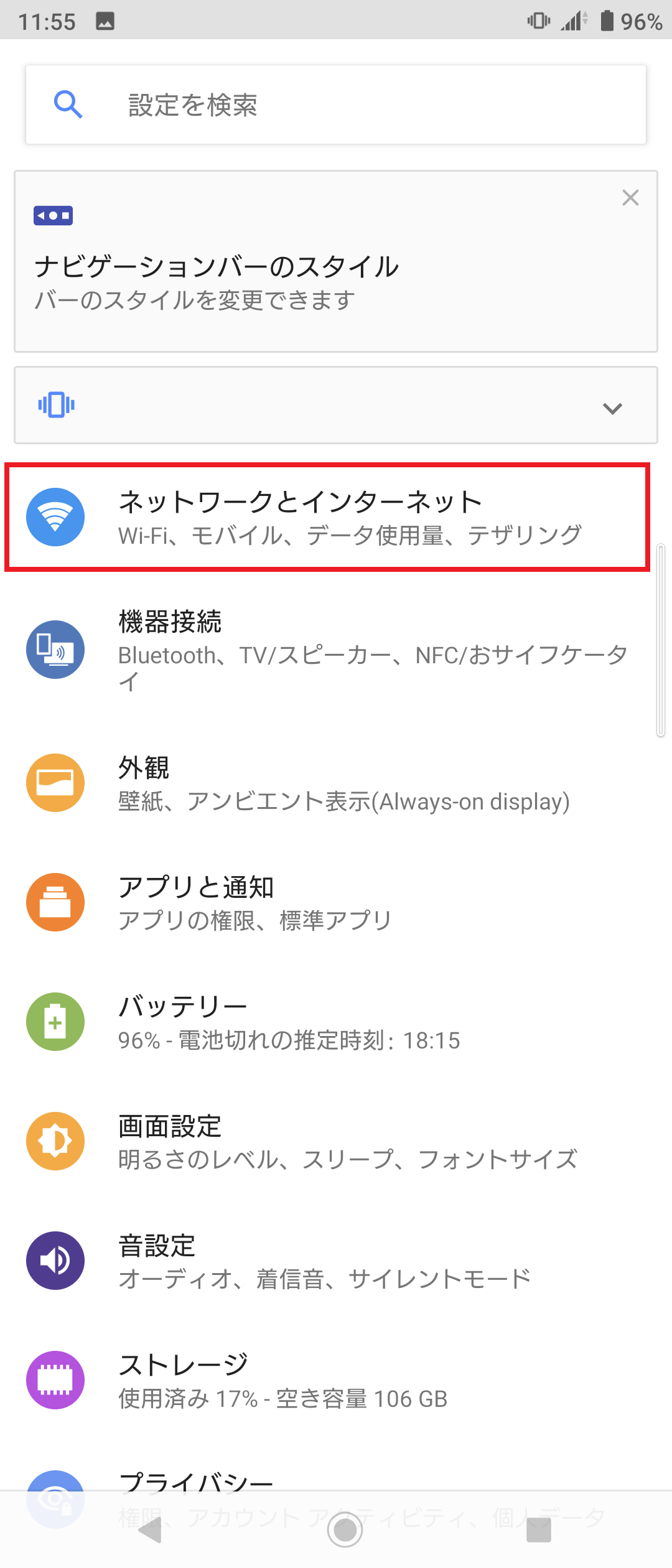Dismiss the ナビゲーションバーのスタイル suggestion card
672x1568 pixels.
630,197
